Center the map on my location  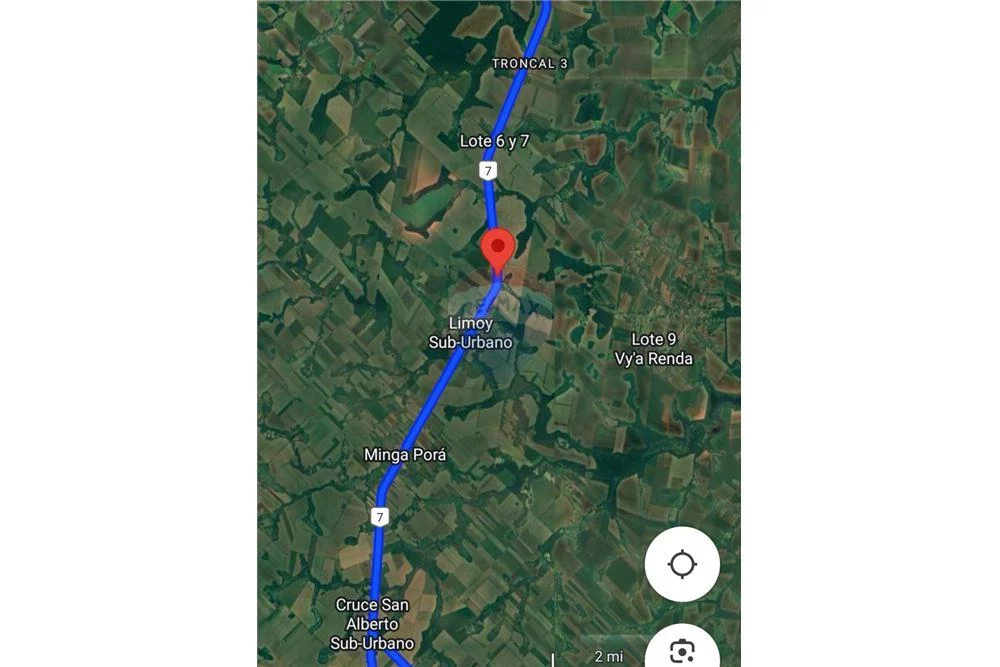[682, 564]
